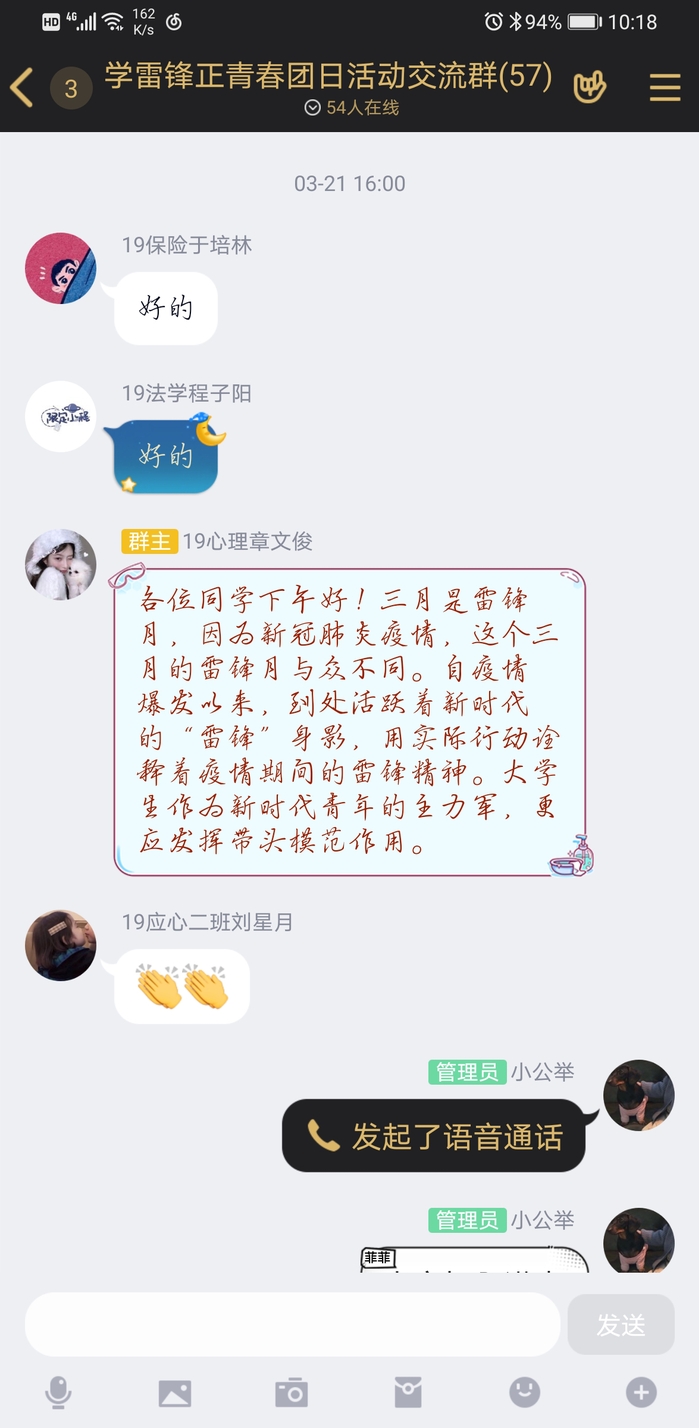Tap the 发送 send button
699x1428 pixels.
(x=621, y=1324)
